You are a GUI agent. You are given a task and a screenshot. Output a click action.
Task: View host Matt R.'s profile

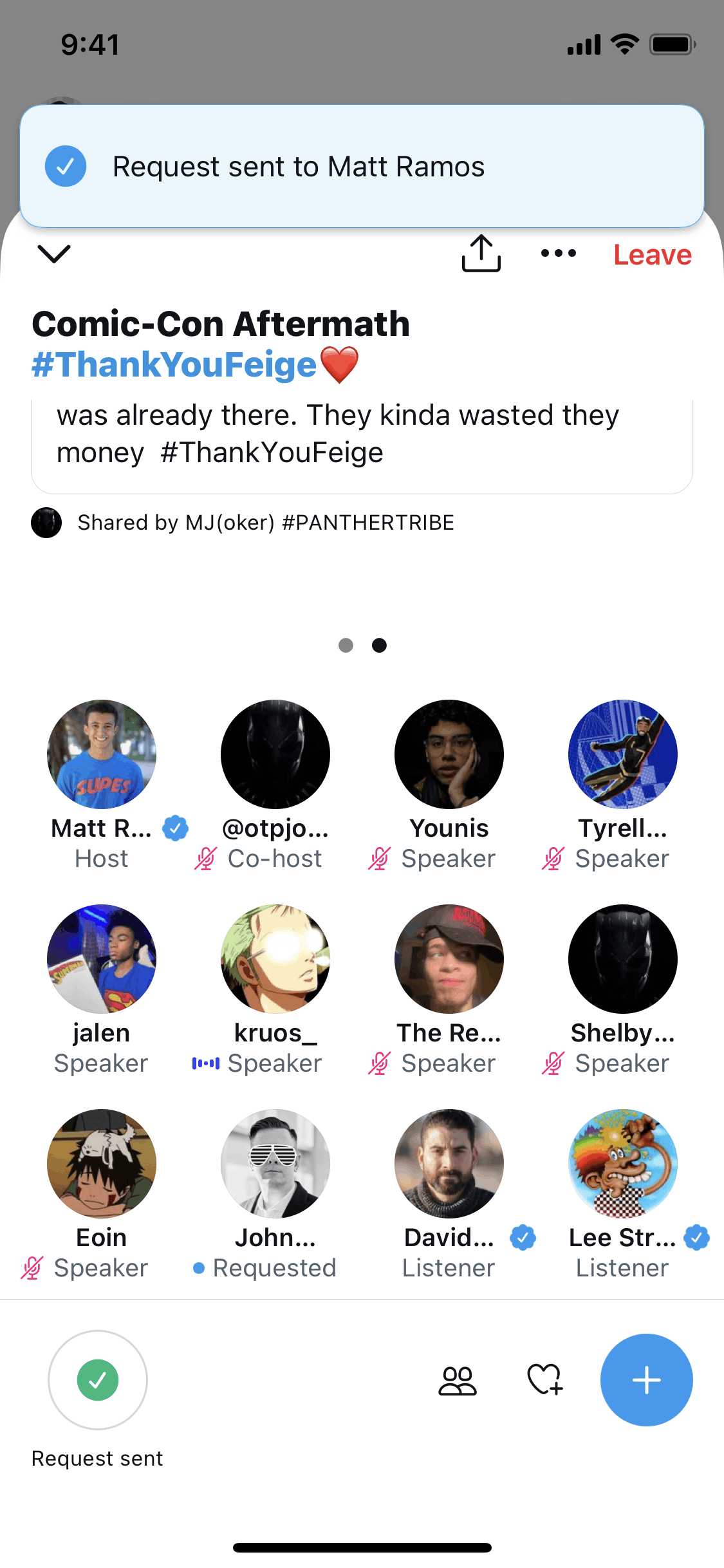pyautogui.click(x=102, y=754)
